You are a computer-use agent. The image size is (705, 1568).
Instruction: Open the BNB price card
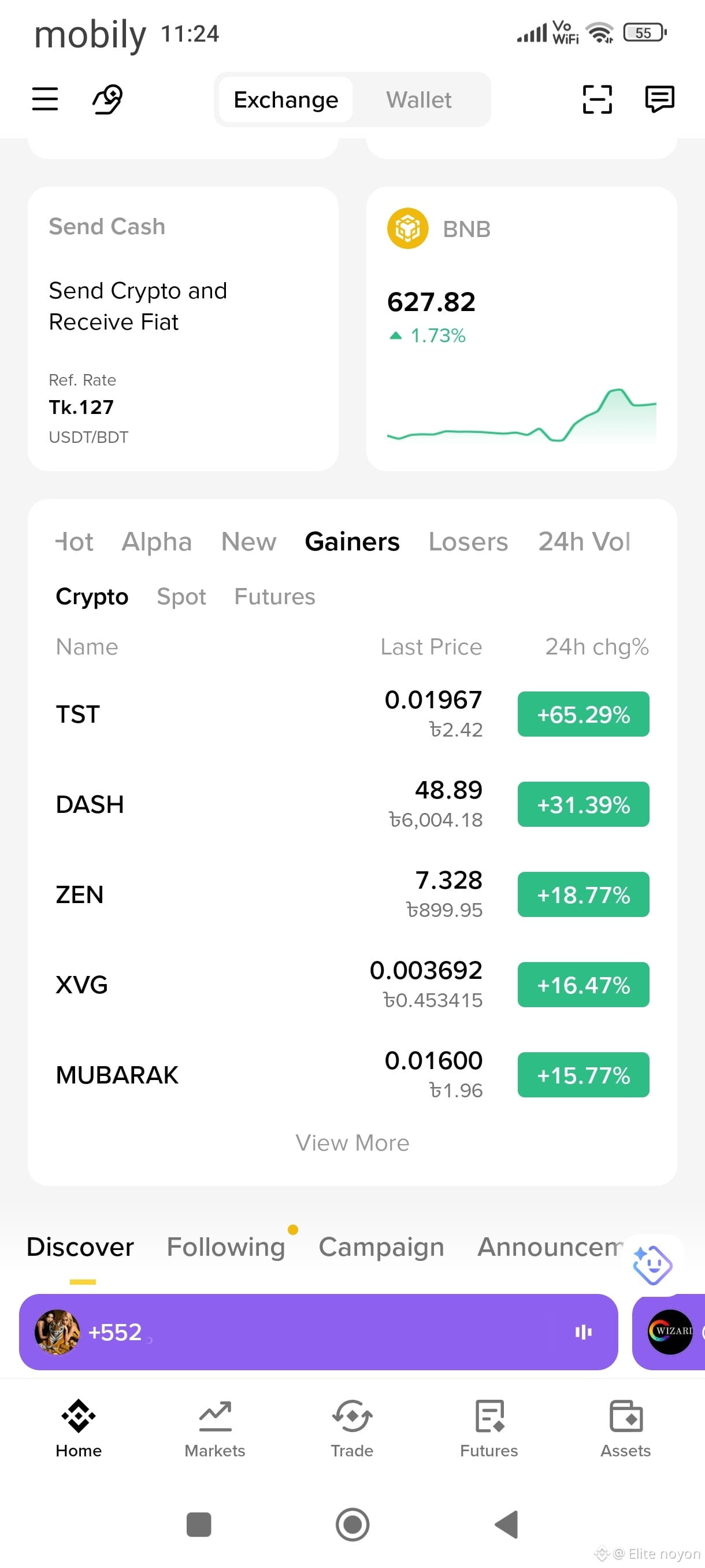[521, 329]
